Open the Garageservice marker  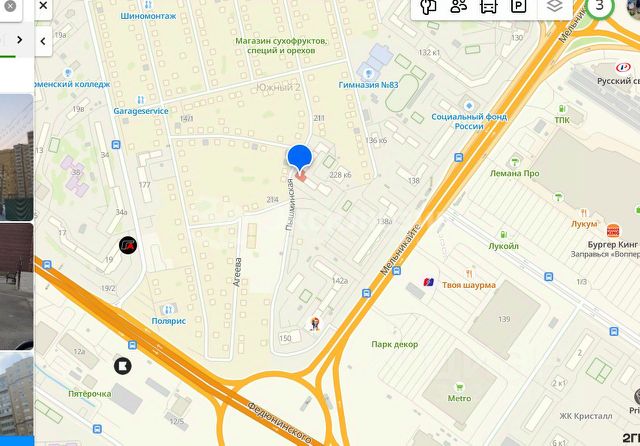point(140,100)
